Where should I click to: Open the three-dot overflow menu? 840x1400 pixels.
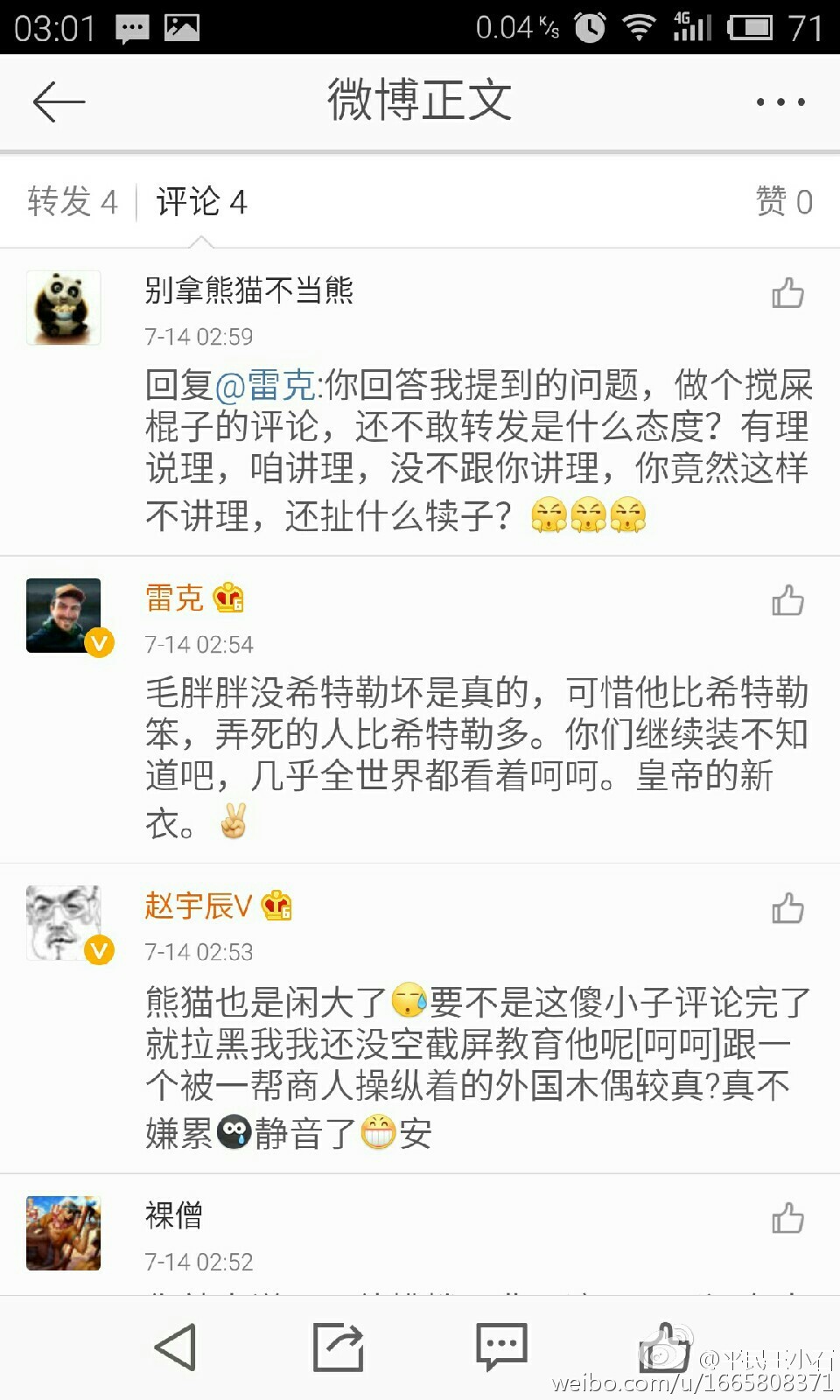[780, 102]
